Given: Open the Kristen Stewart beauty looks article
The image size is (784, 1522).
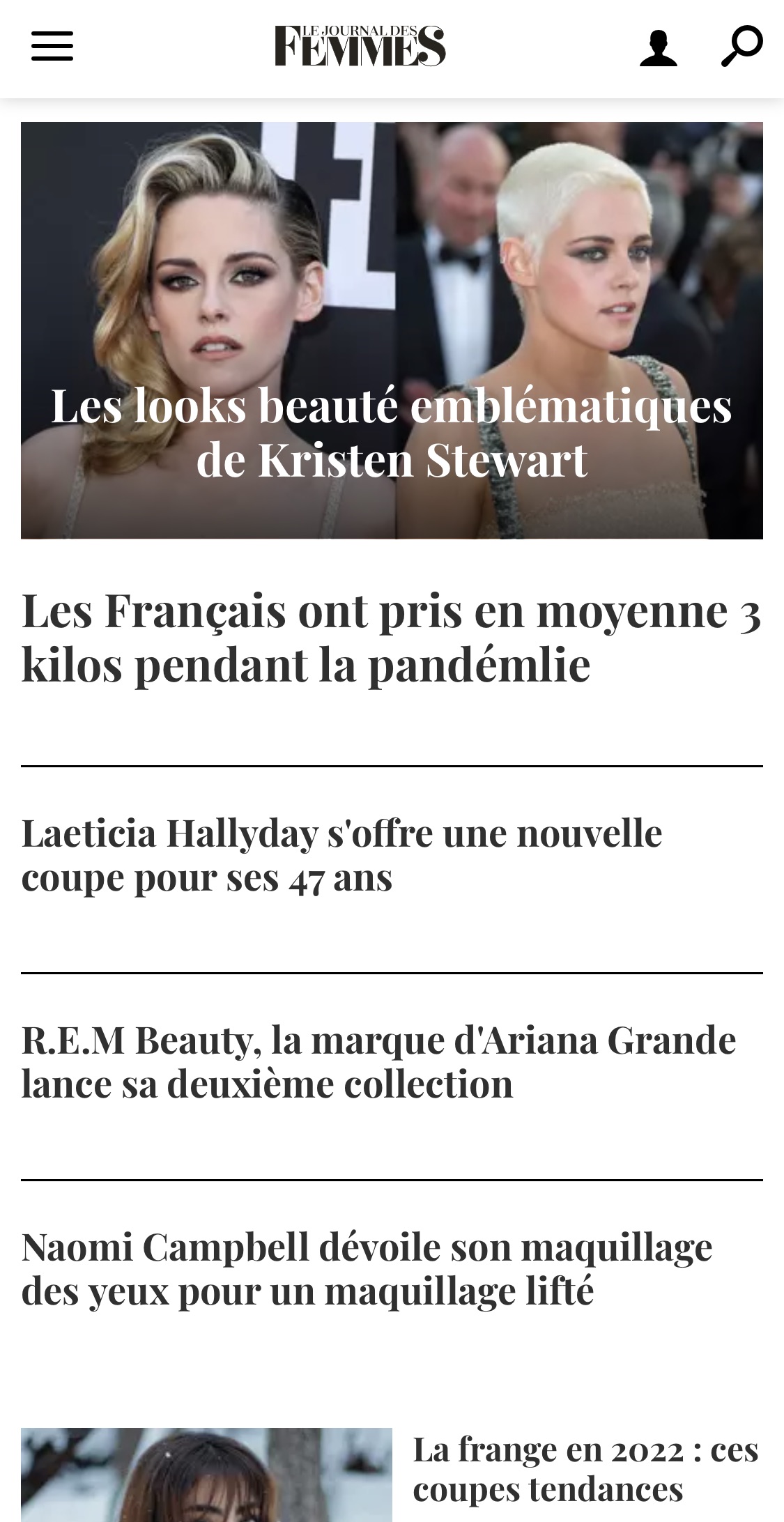Looking at the screenshot, I should [x=392, y=330].
